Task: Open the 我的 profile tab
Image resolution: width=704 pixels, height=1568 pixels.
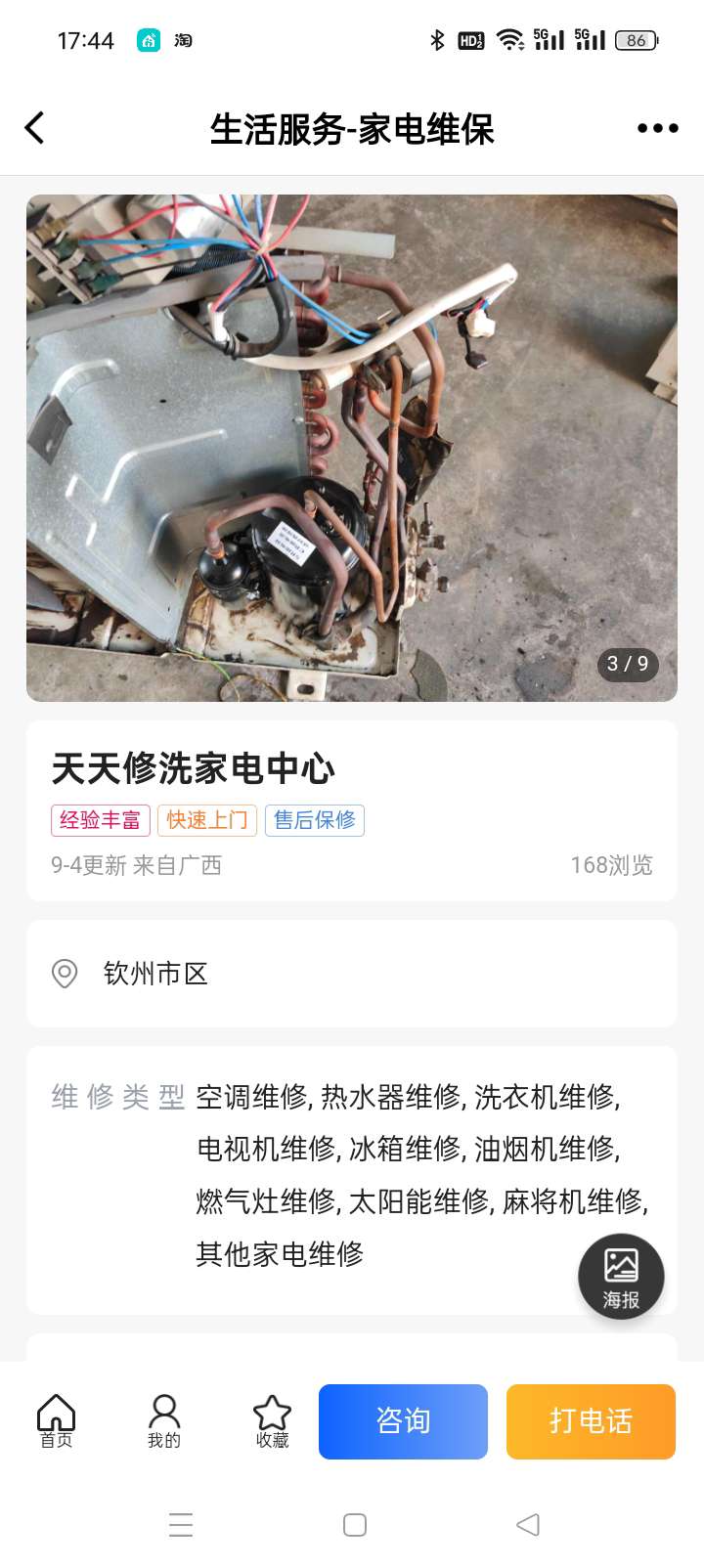Action: click(164, 1421)
